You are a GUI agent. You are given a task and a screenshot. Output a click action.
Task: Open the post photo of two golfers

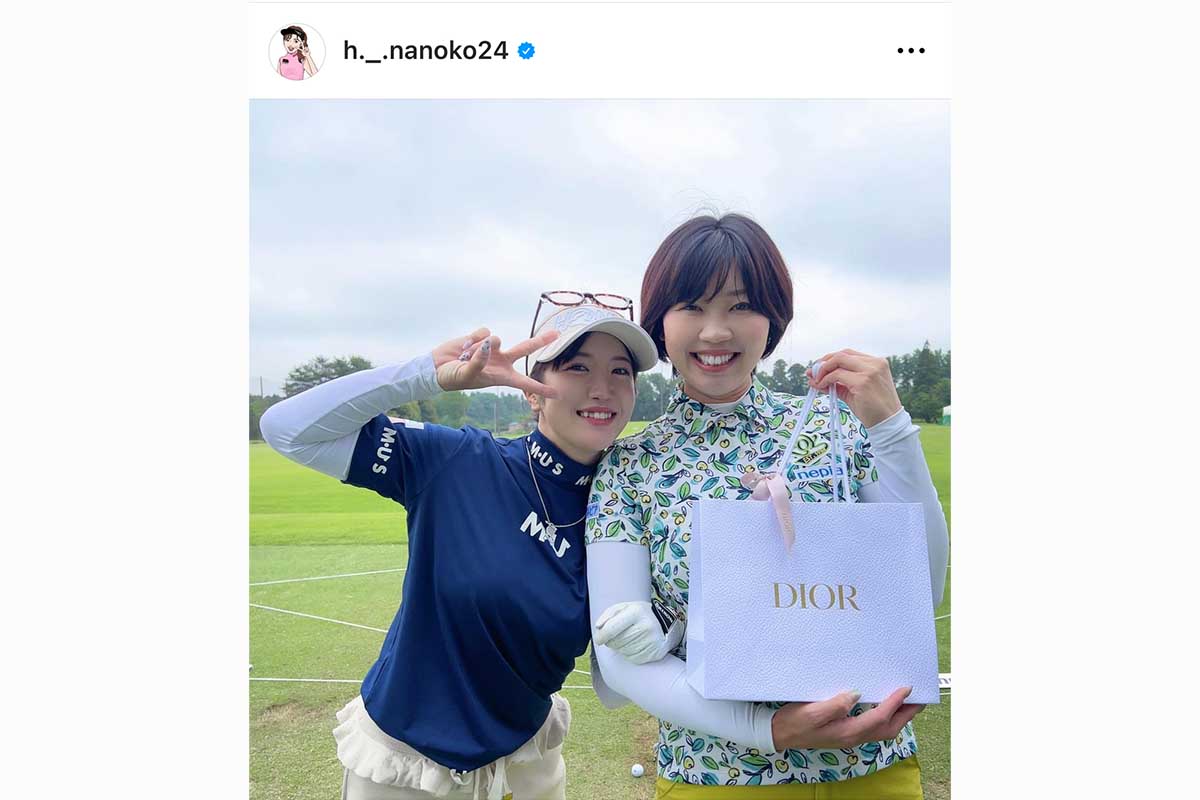pos(600,450)
